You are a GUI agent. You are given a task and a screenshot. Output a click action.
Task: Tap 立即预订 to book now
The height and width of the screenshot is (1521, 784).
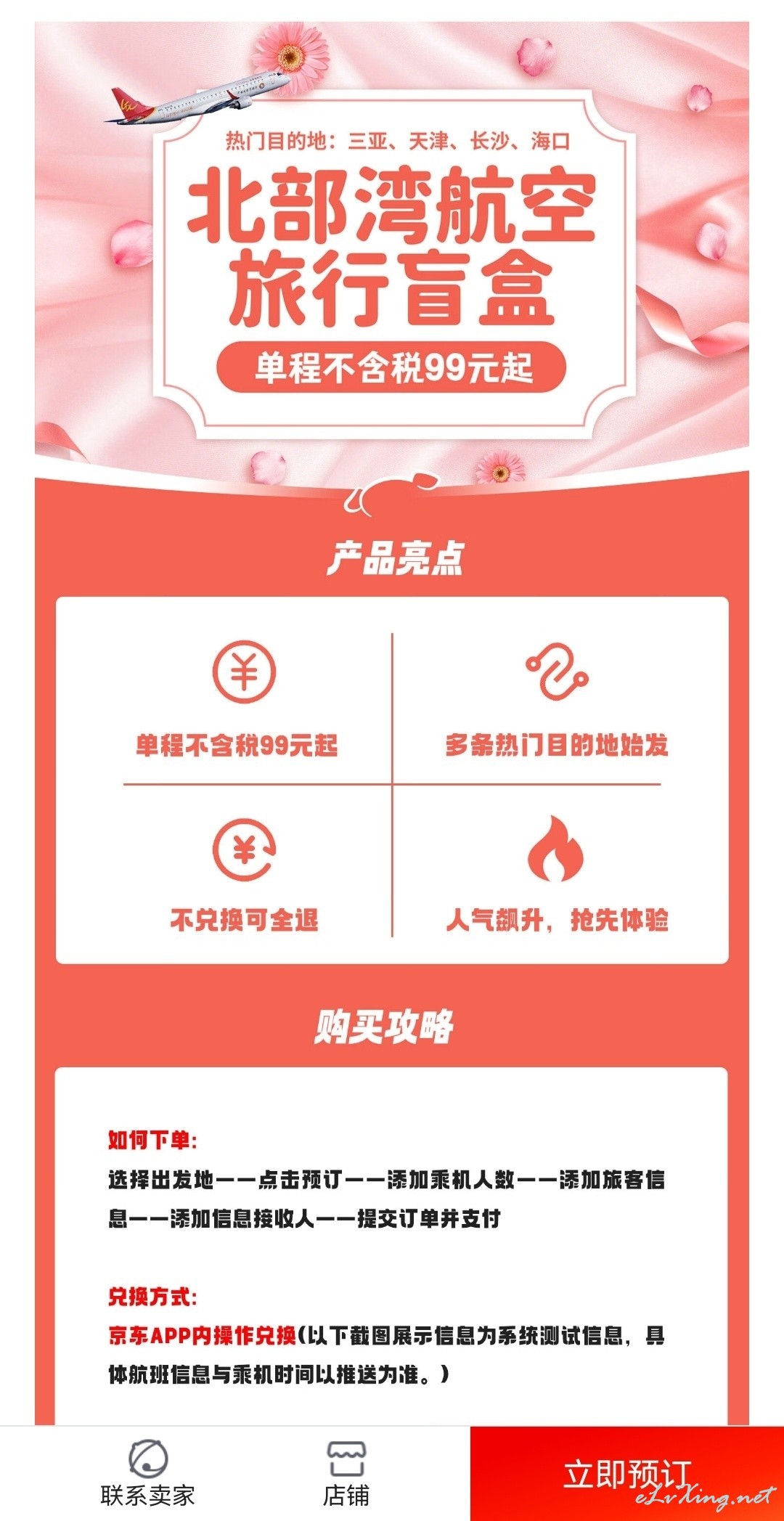[627, 1474]
